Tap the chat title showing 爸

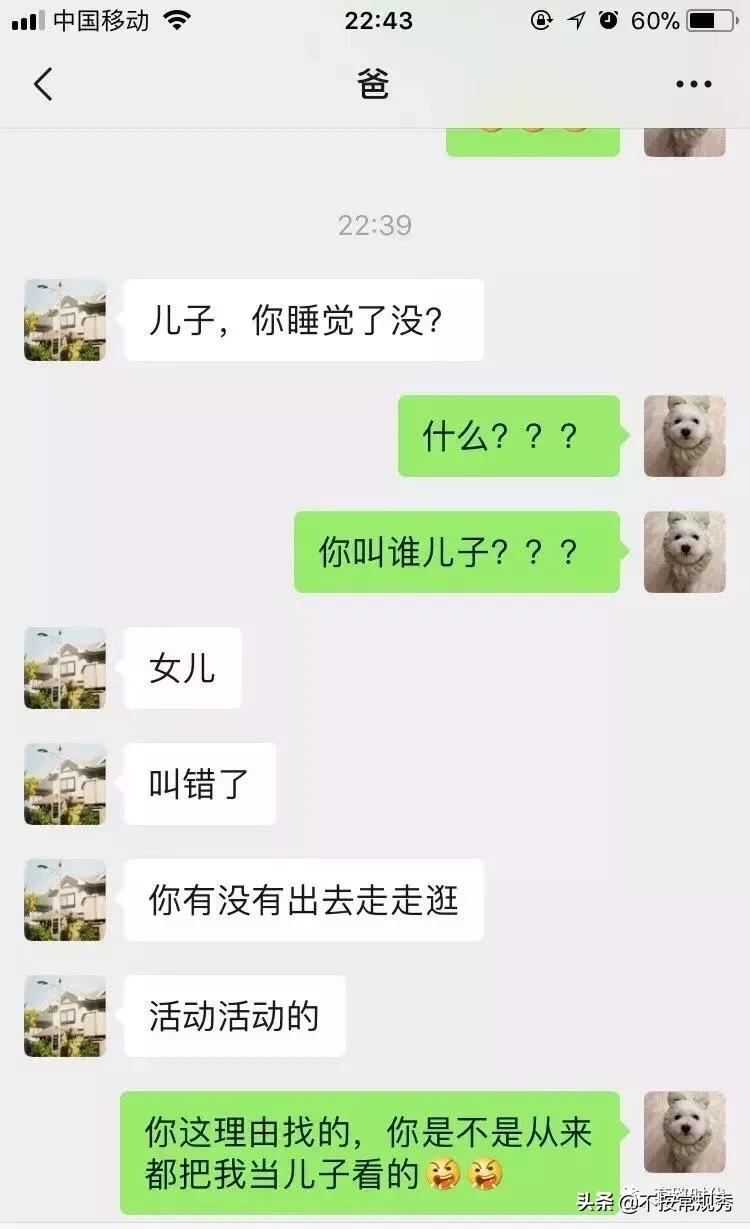(x=374, y=84)
